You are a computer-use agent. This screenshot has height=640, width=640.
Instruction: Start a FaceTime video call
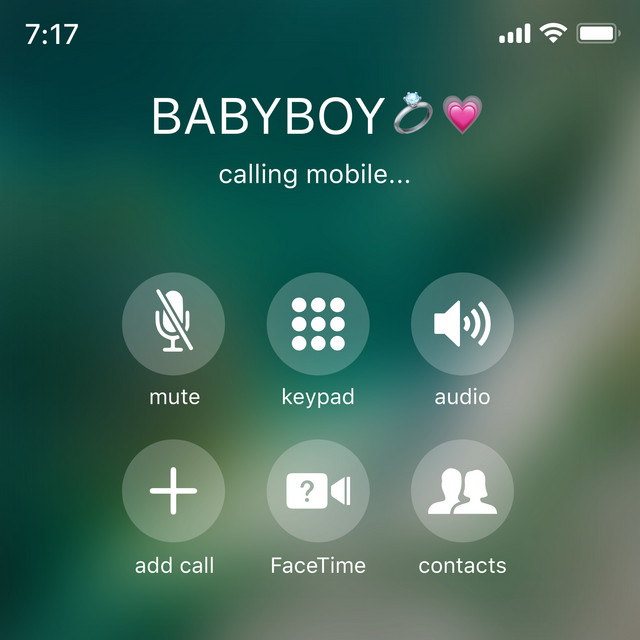pos(318,491)
